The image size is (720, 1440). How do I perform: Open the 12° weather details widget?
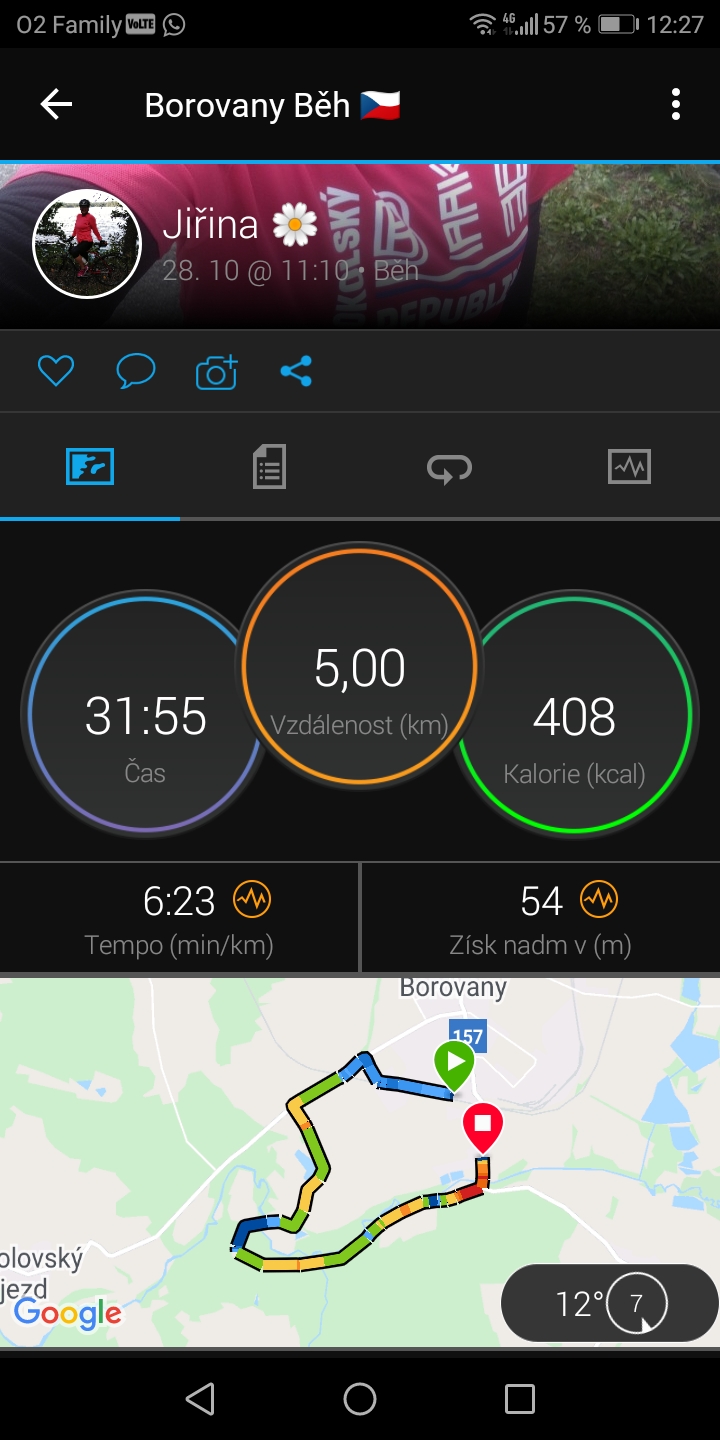(609, 1303)
